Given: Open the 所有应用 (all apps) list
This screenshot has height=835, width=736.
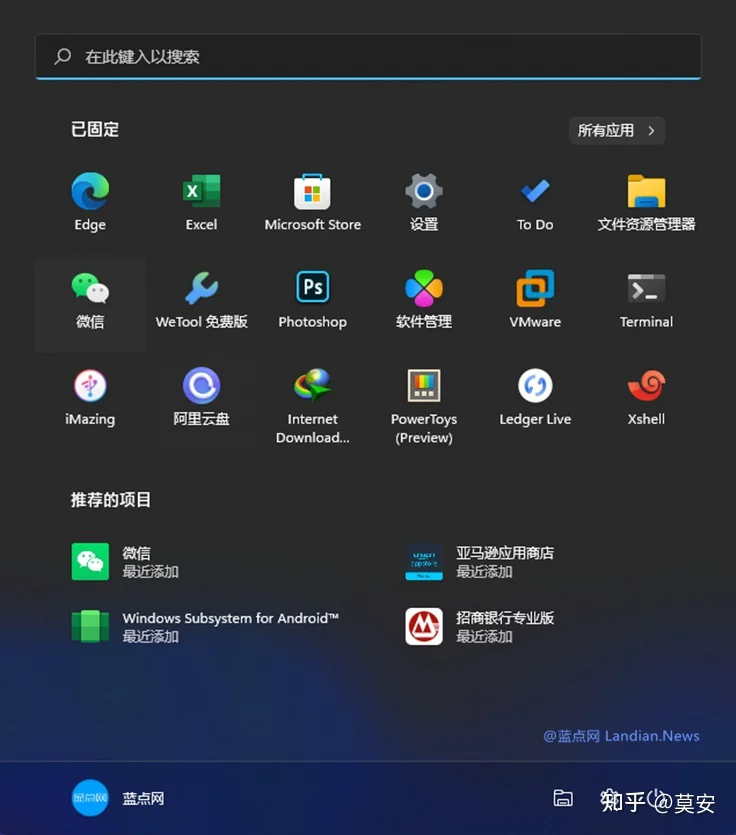Looking at the screenshot, I should tap(616, 130).
